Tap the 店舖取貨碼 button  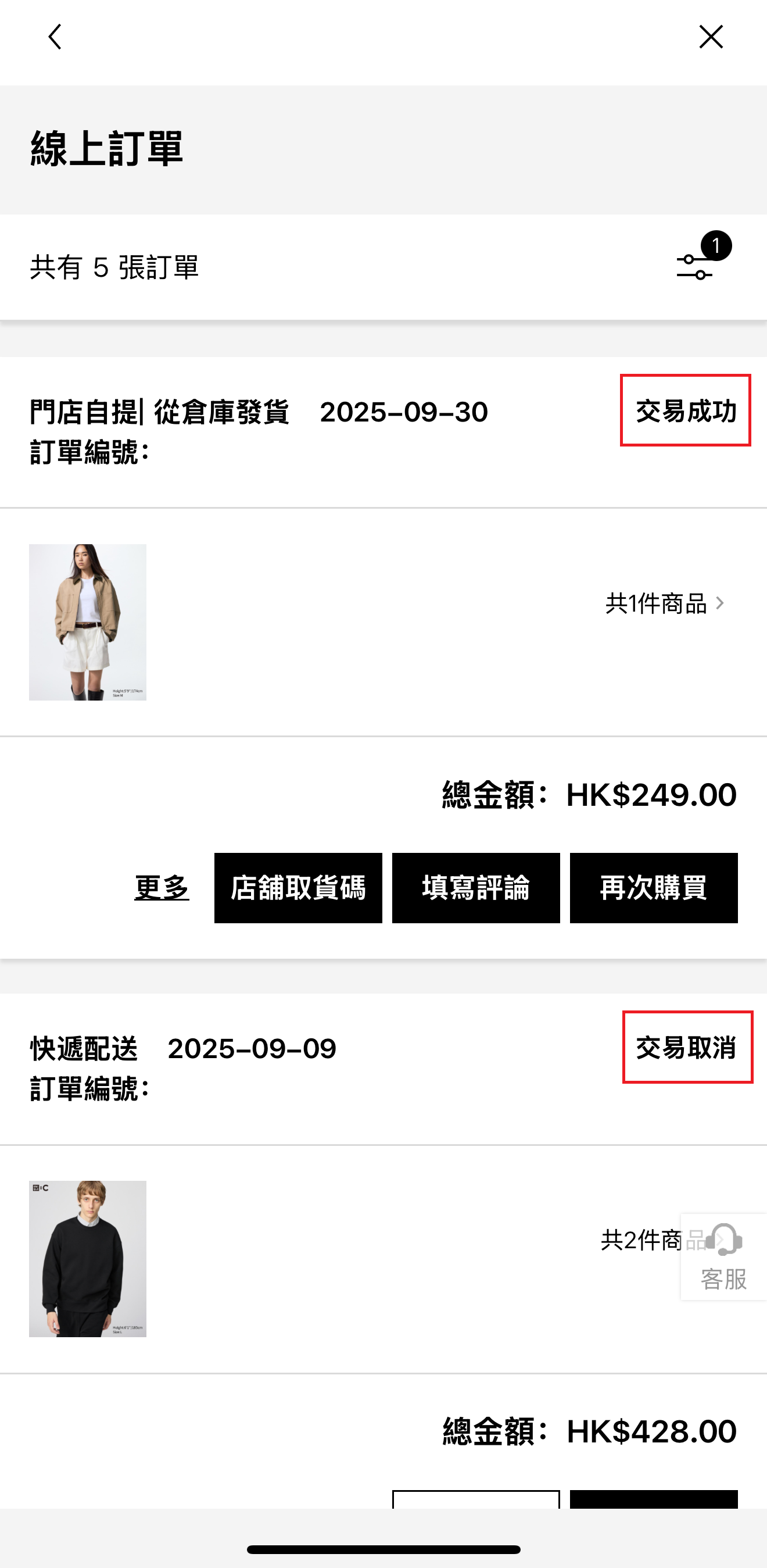[x=298, y=888]
